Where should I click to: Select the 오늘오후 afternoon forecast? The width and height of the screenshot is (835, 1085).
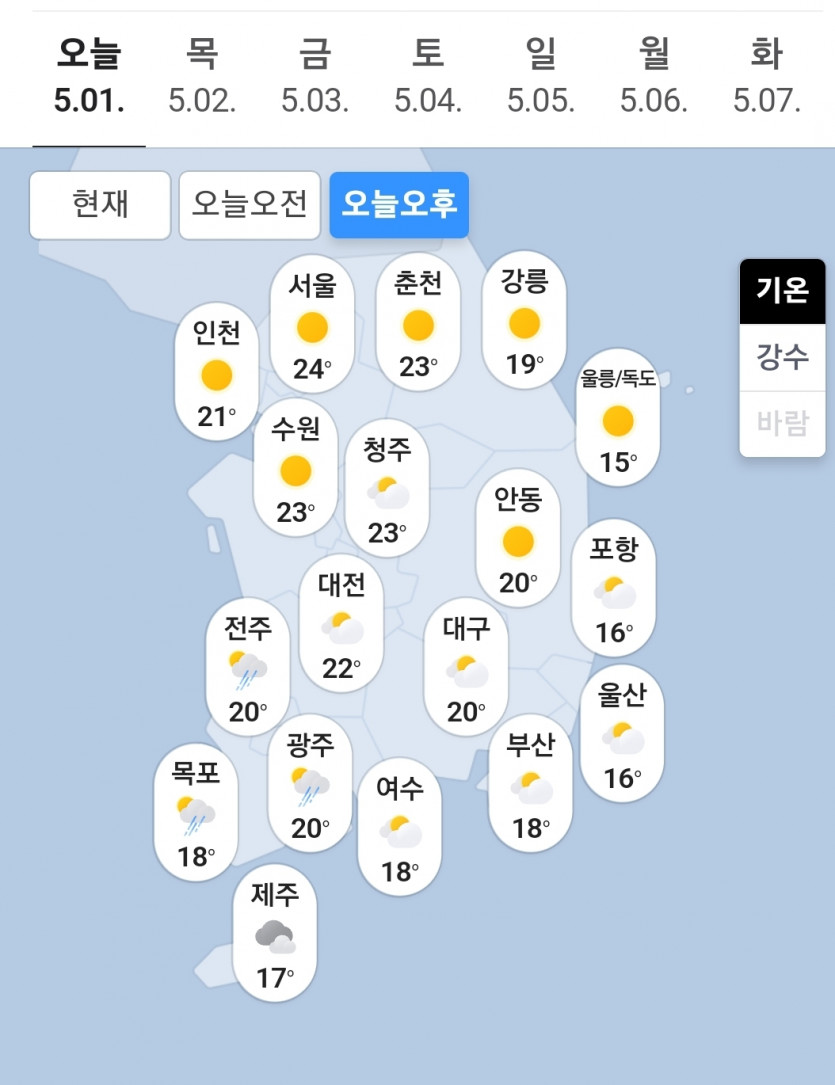(399, 205)
